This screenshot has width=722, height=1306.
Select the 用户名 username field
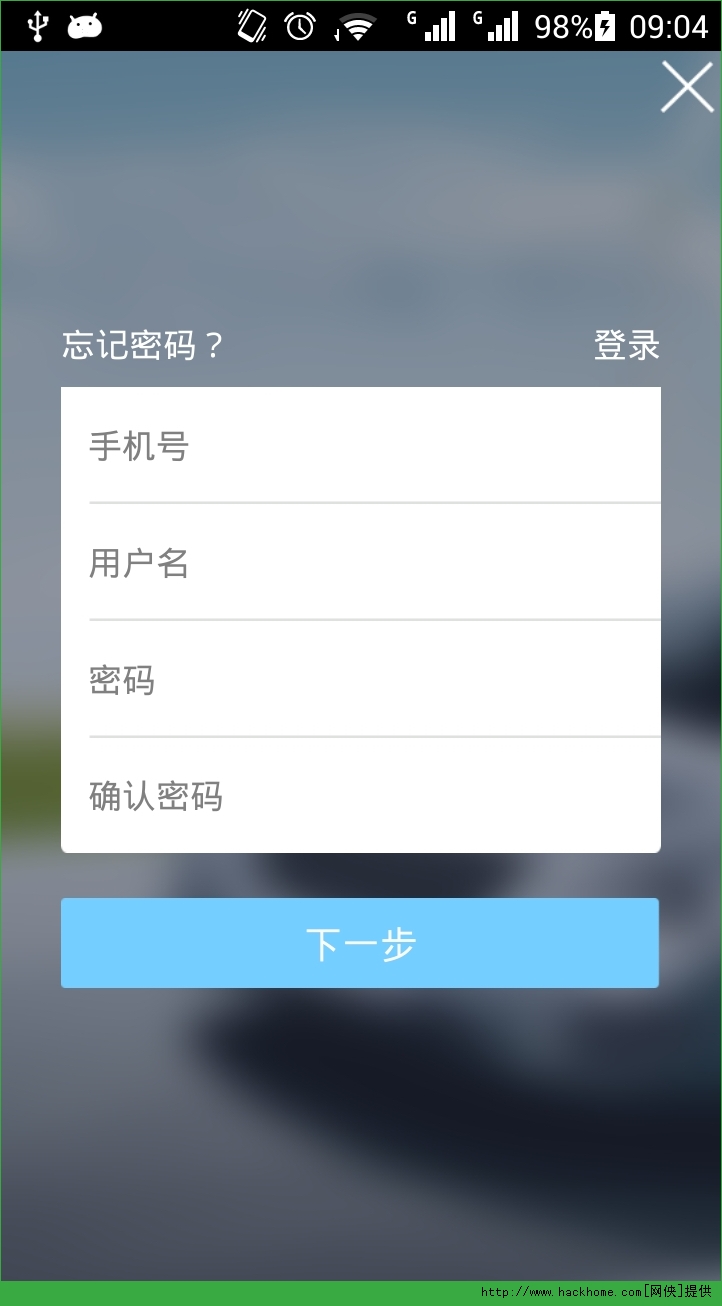[360, 563]
